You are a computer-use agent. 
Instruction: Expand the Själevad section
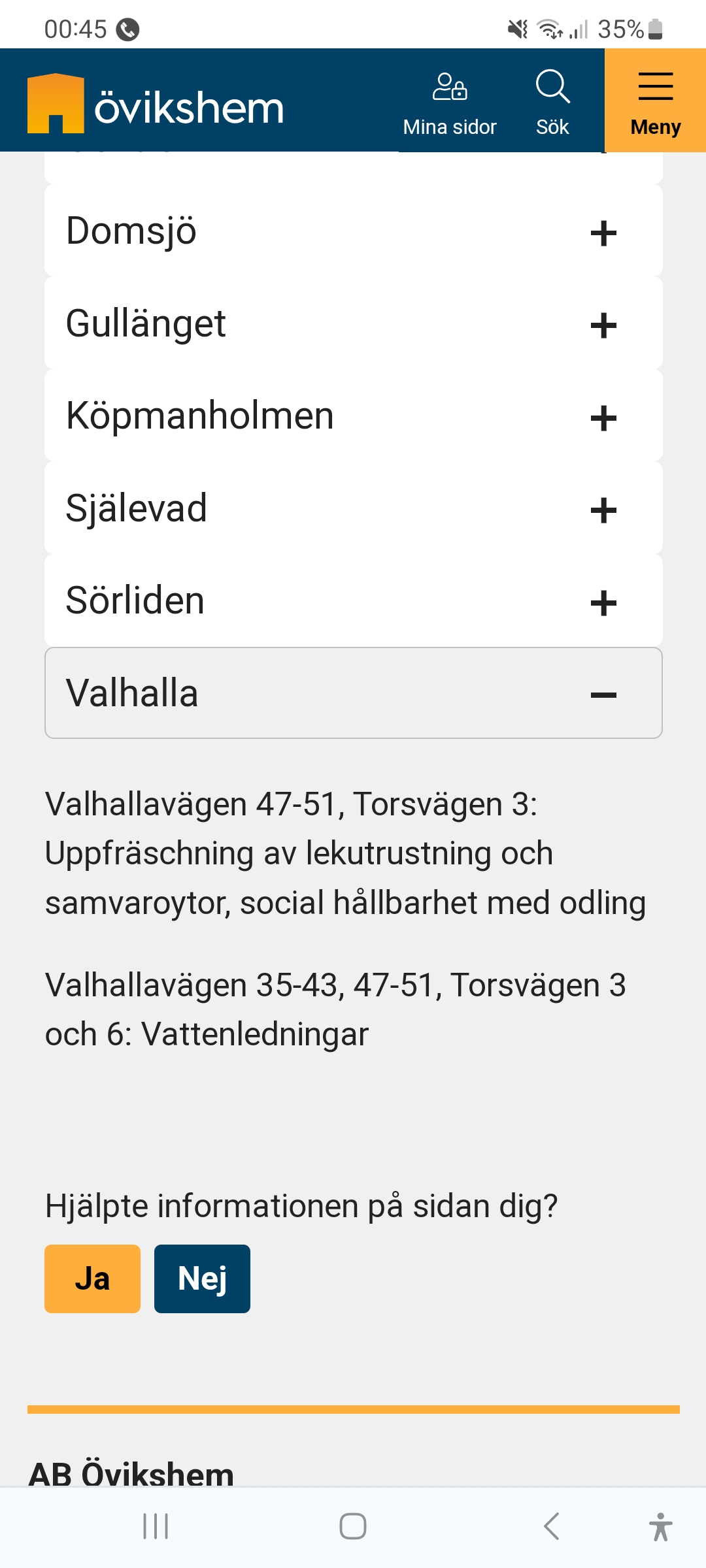(x=353, y=509)
